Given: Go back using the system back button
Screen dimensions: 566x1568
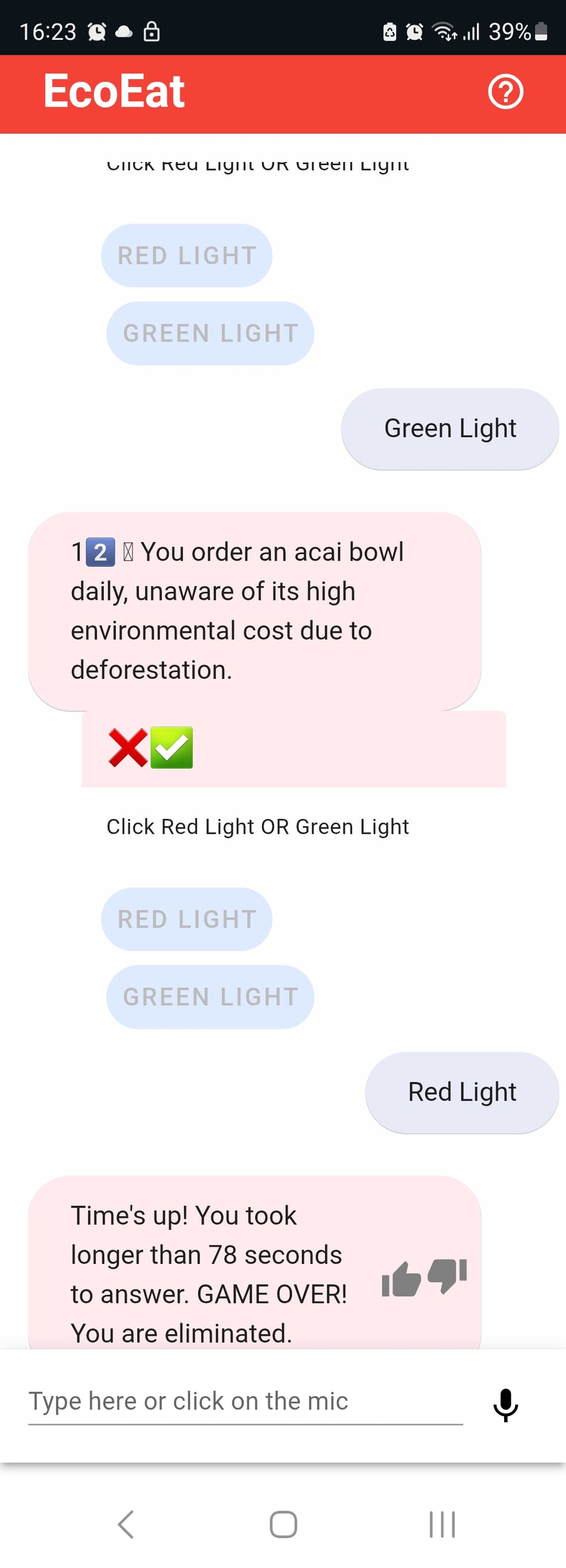Looking at the screenshot, I should coord(126,1524).
